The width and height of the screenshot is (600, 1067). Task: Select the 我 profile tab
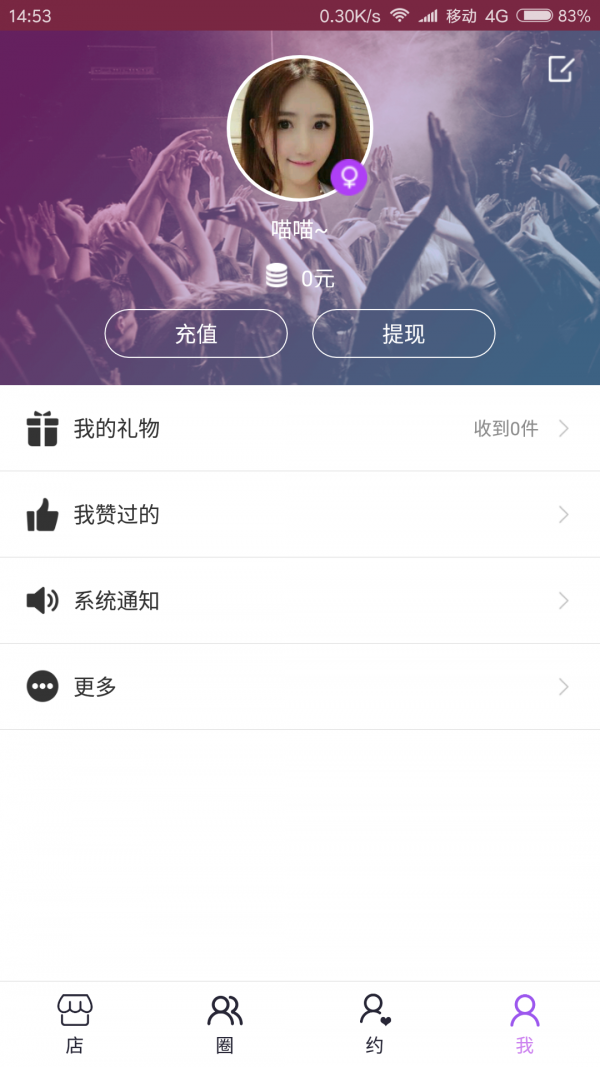click(x=525, y=1024)
